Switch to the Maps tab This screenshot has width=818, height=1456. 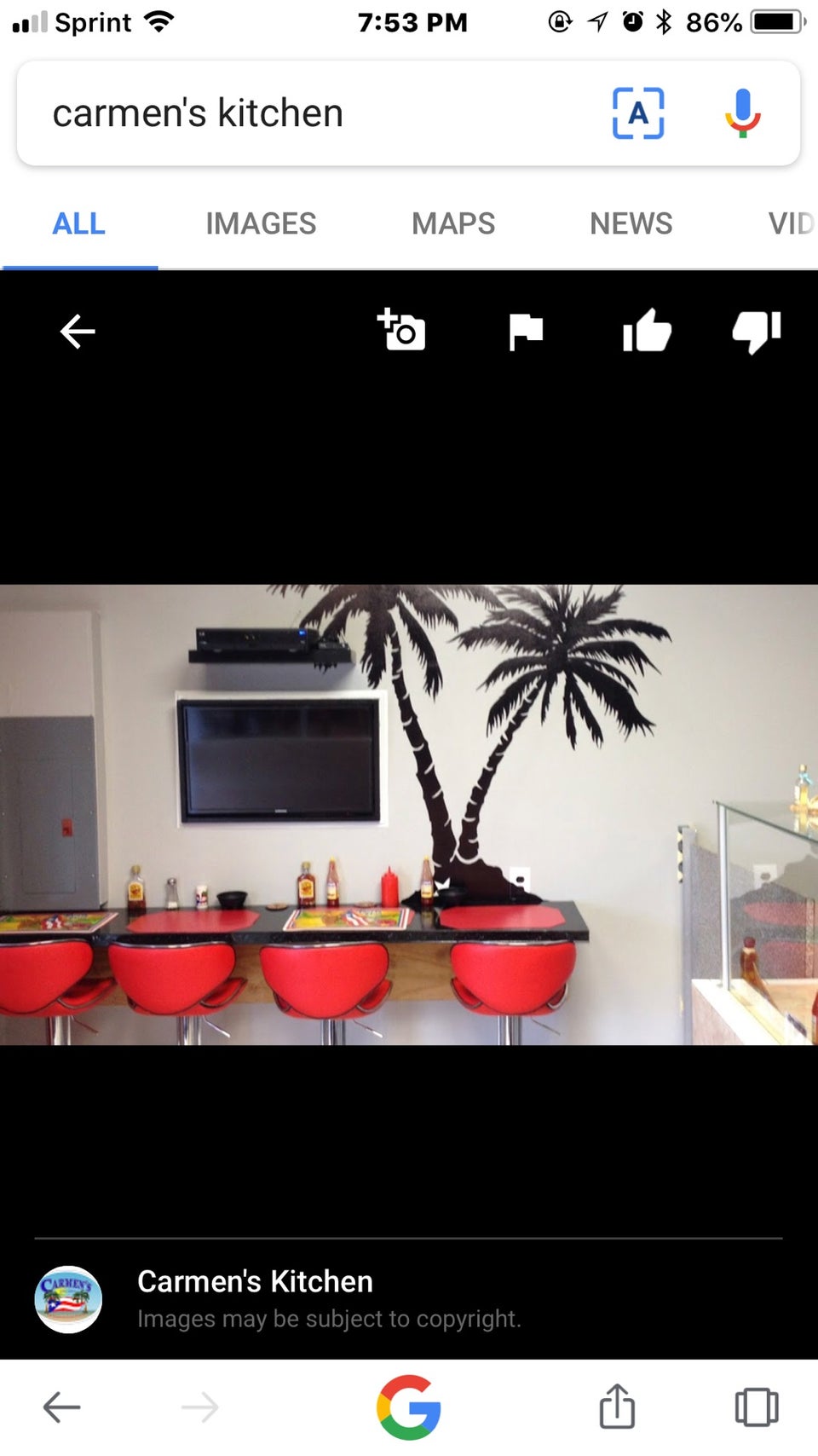(x=453, y=224)
